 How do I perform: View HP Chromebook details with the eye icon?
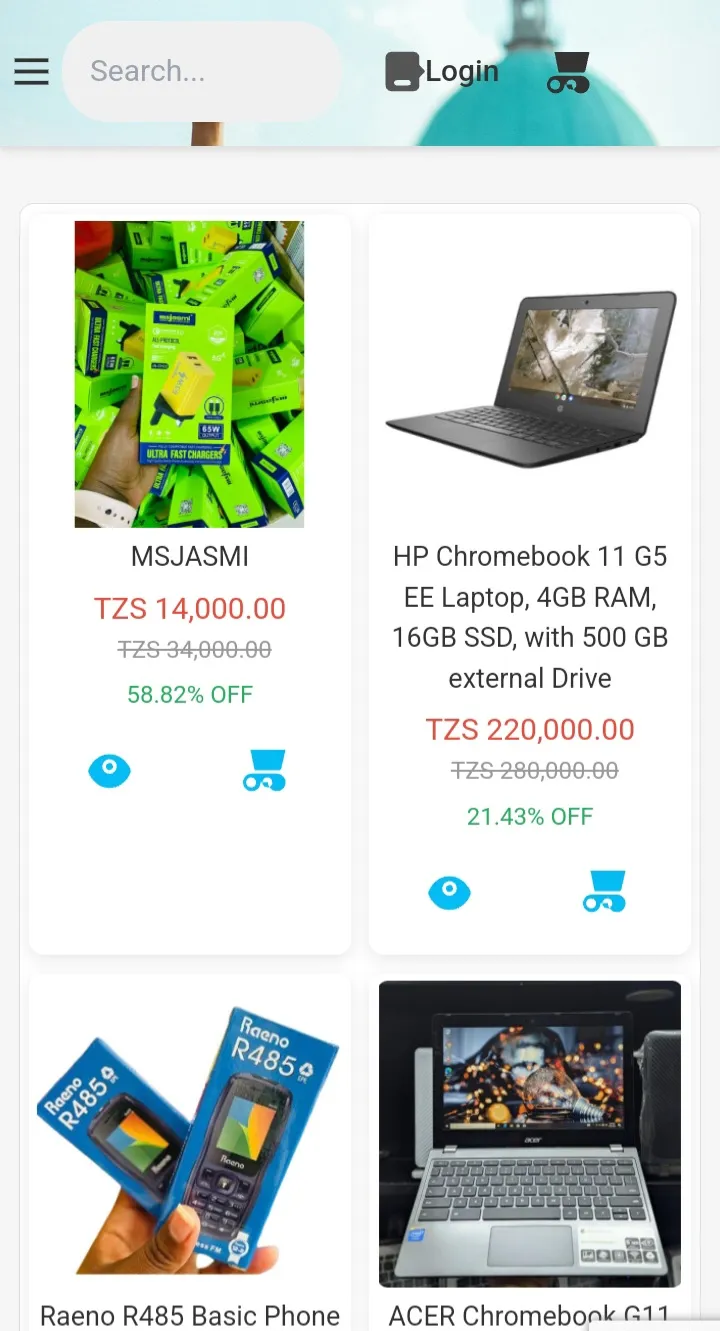pyautogui.click(x=450, y=892)
